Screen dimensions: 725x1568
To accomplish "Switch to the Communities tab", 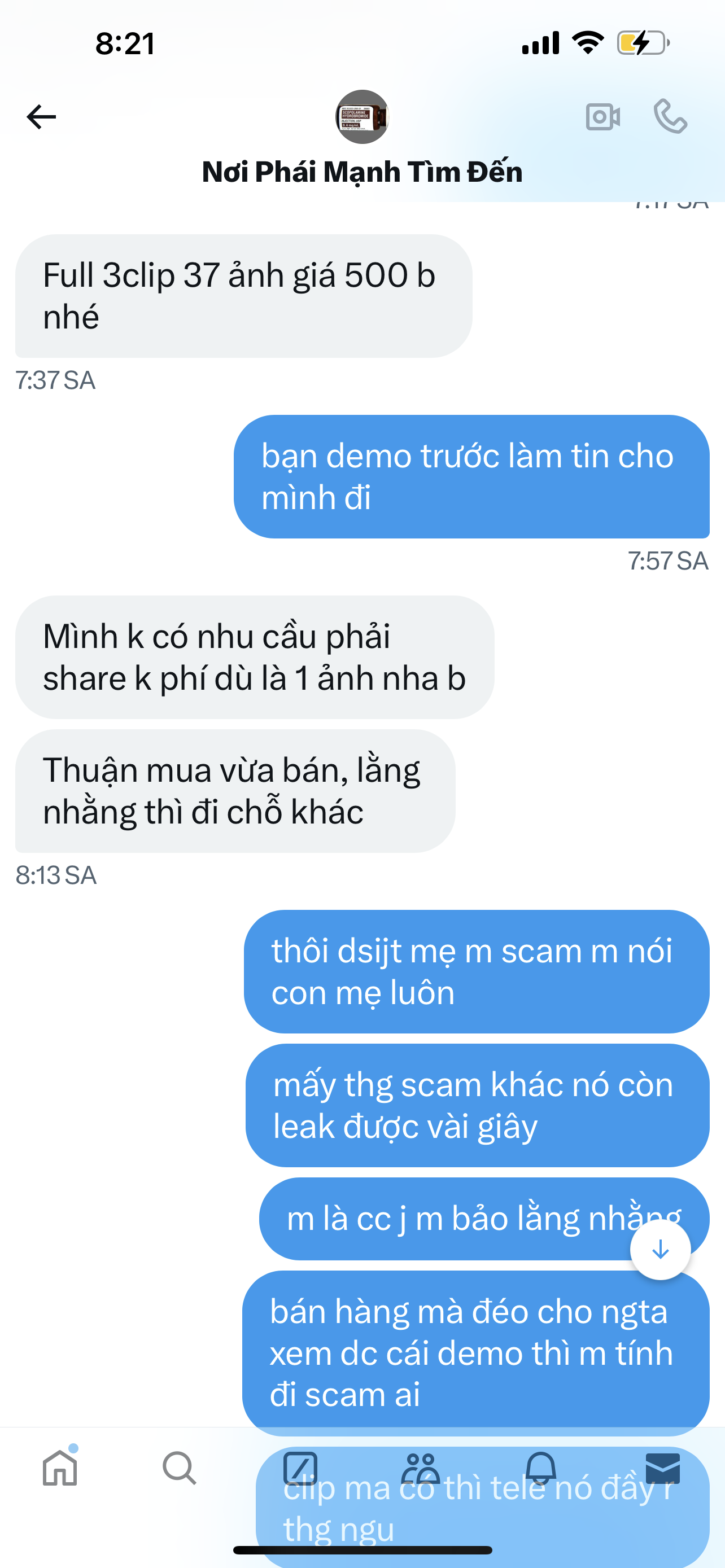I will pyautogui.click(x=421, y=1468).
